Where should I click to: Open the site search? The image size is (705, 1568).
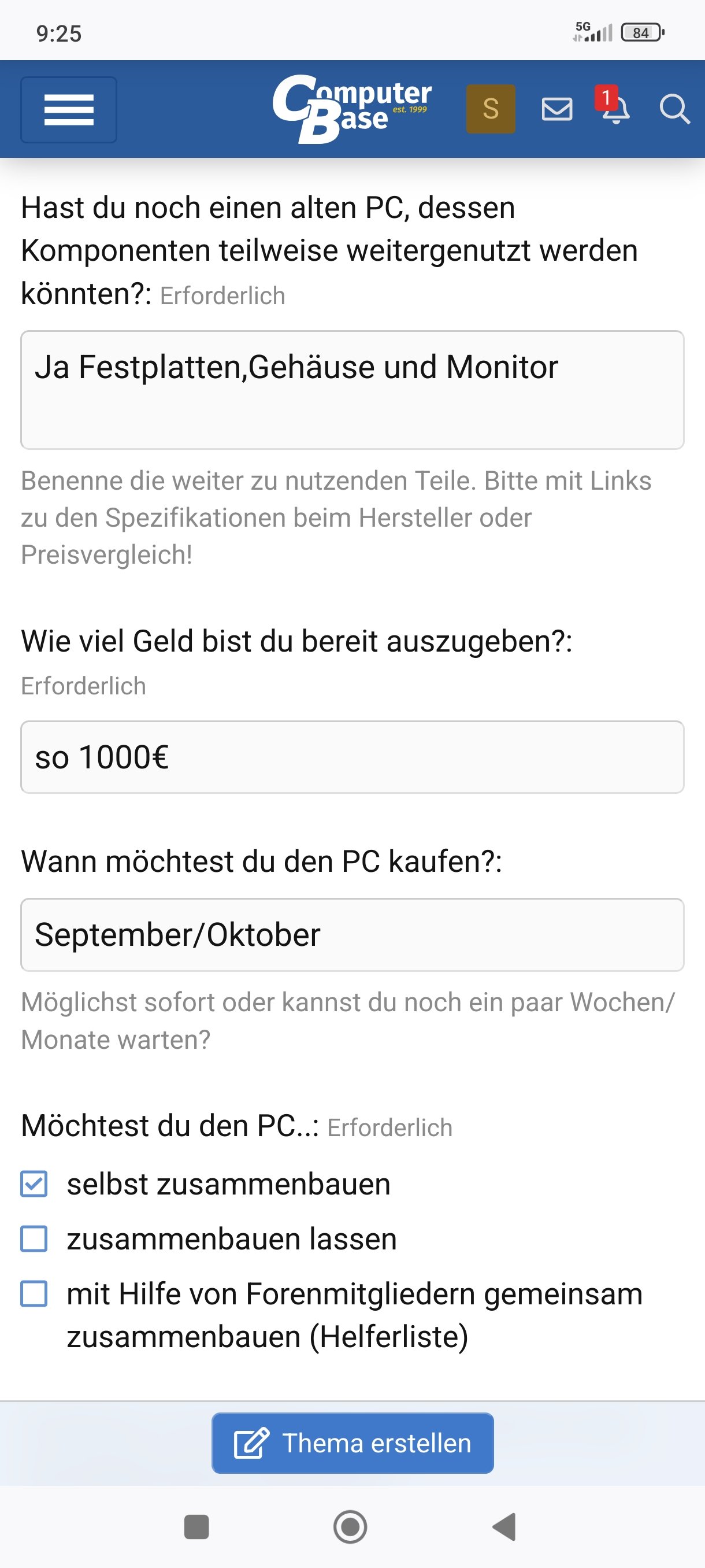674,110
